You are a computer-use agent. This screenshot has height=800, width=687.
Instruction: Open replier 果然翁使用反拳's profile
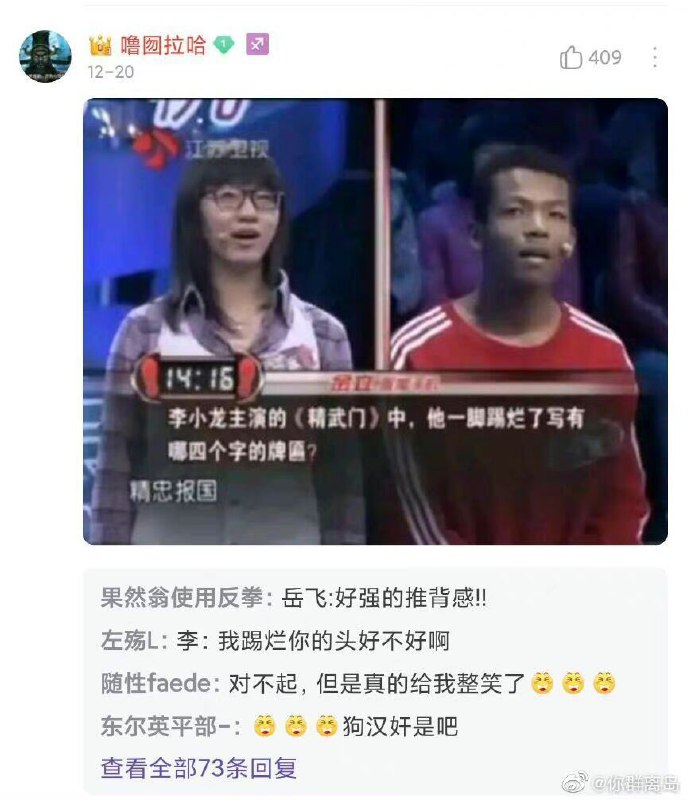[181, 599]
